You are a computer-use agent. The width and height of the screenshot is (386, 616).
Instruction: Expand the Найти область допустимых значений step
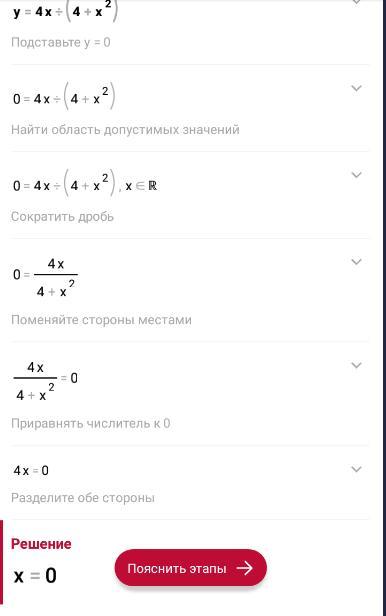point(356,88)
